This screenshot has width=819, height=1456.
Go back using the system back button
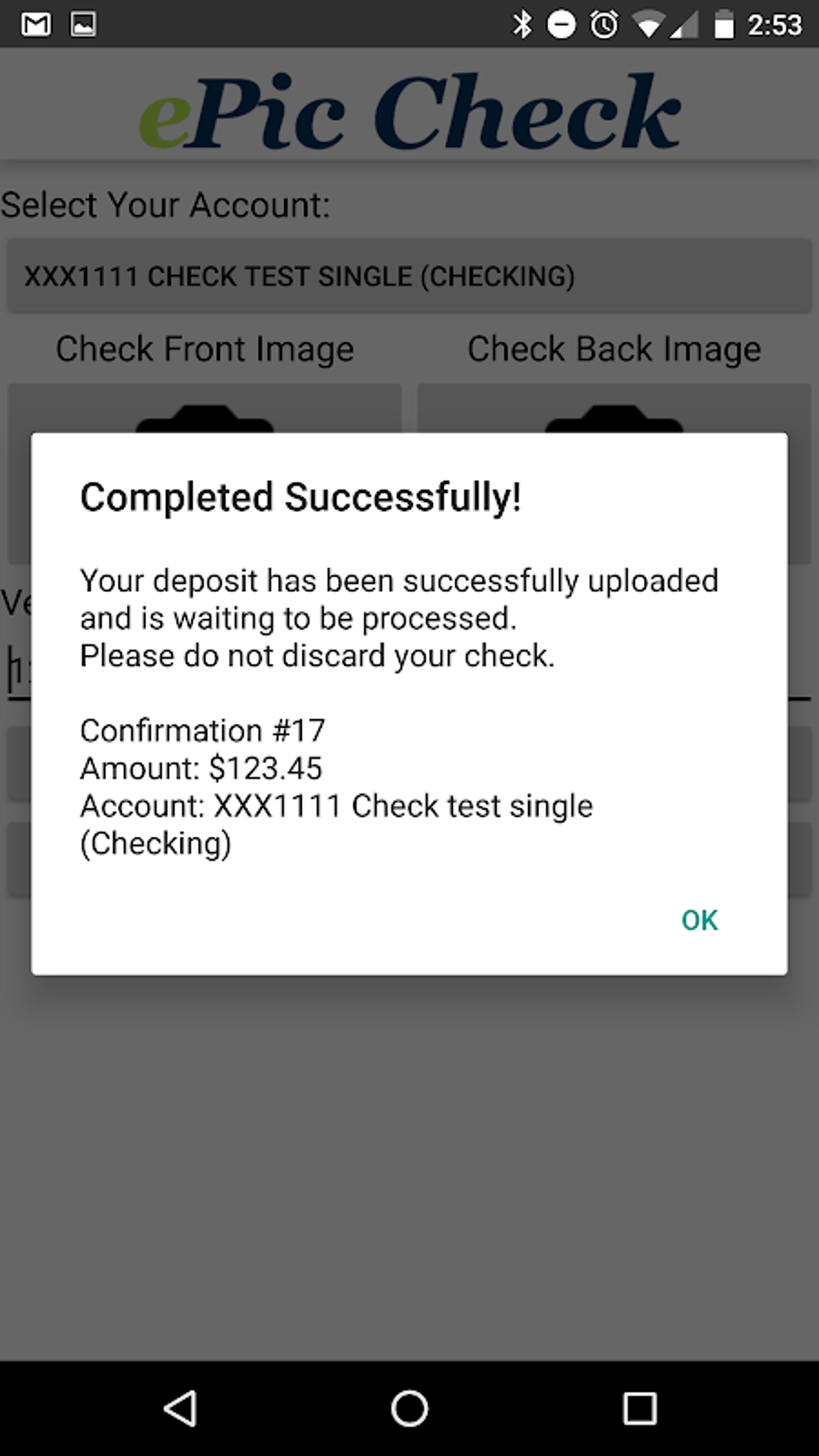click(181, 1408)
